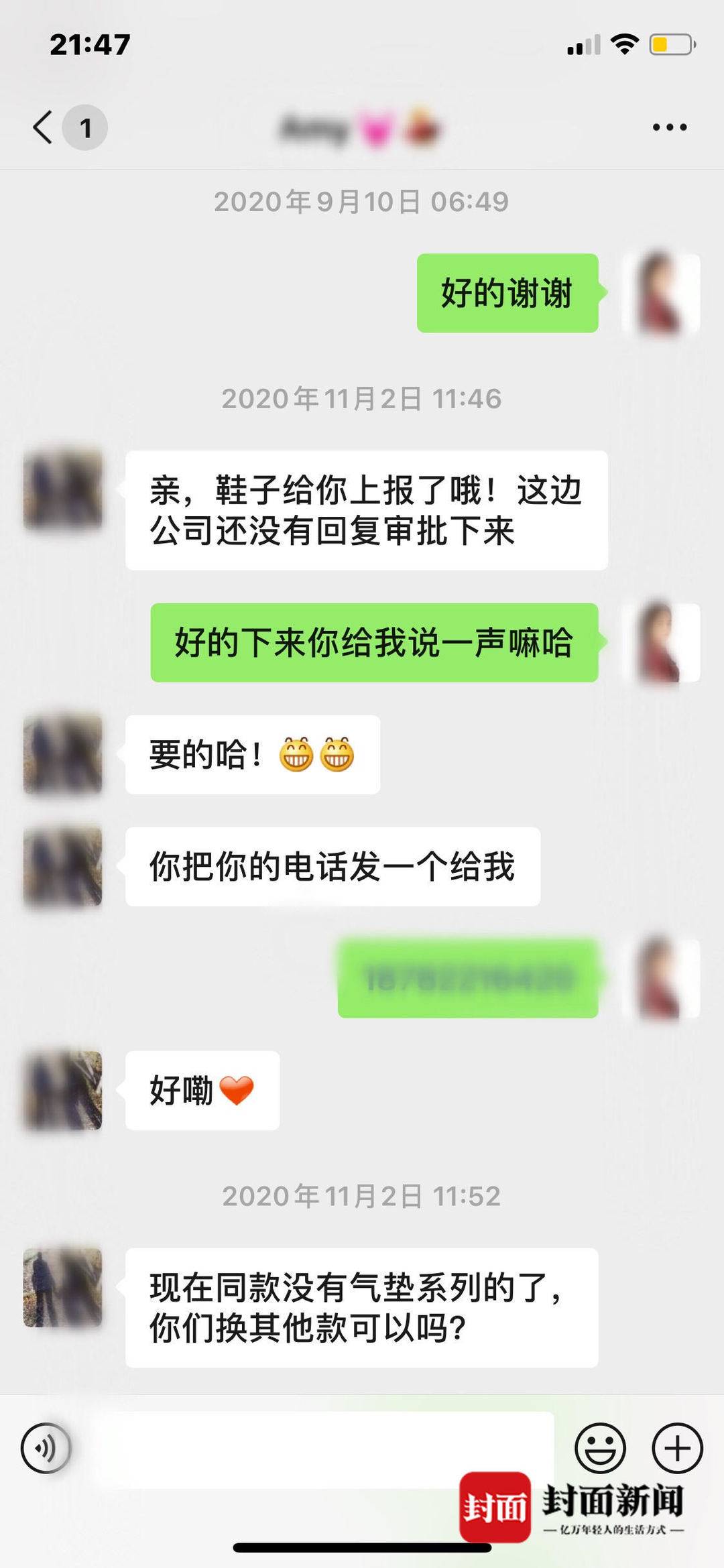Tap the back chevron at top left
The image size is (724, 1568).
point(42,125)
